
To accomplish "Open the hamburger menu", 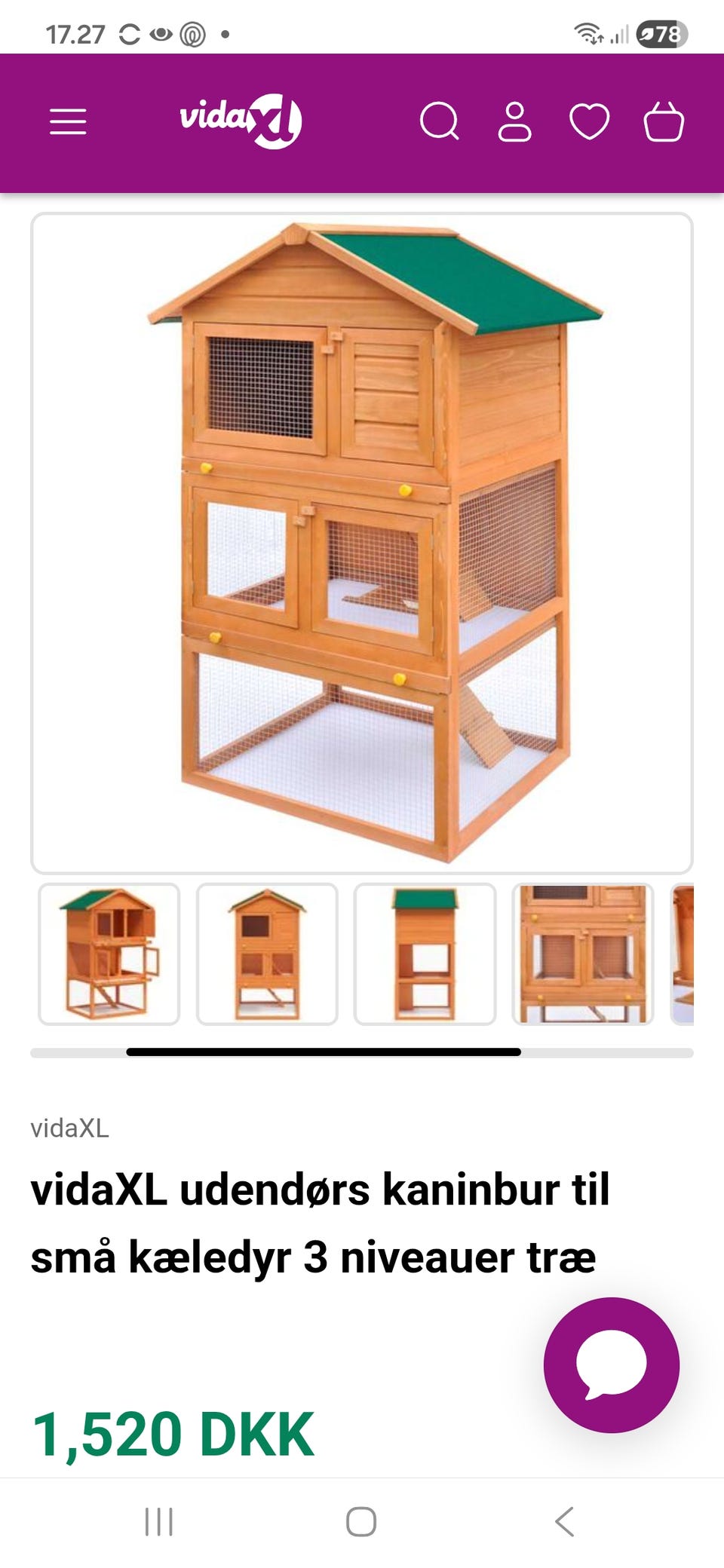I will [x=68, y=121].
